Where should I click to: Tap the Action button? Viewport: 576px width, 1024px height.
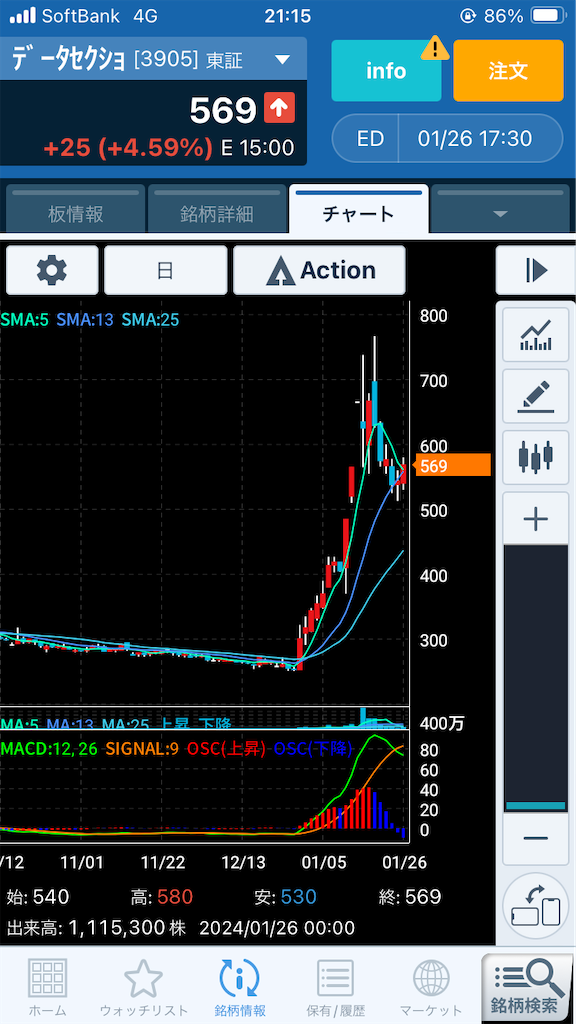(x=319, y=270)
